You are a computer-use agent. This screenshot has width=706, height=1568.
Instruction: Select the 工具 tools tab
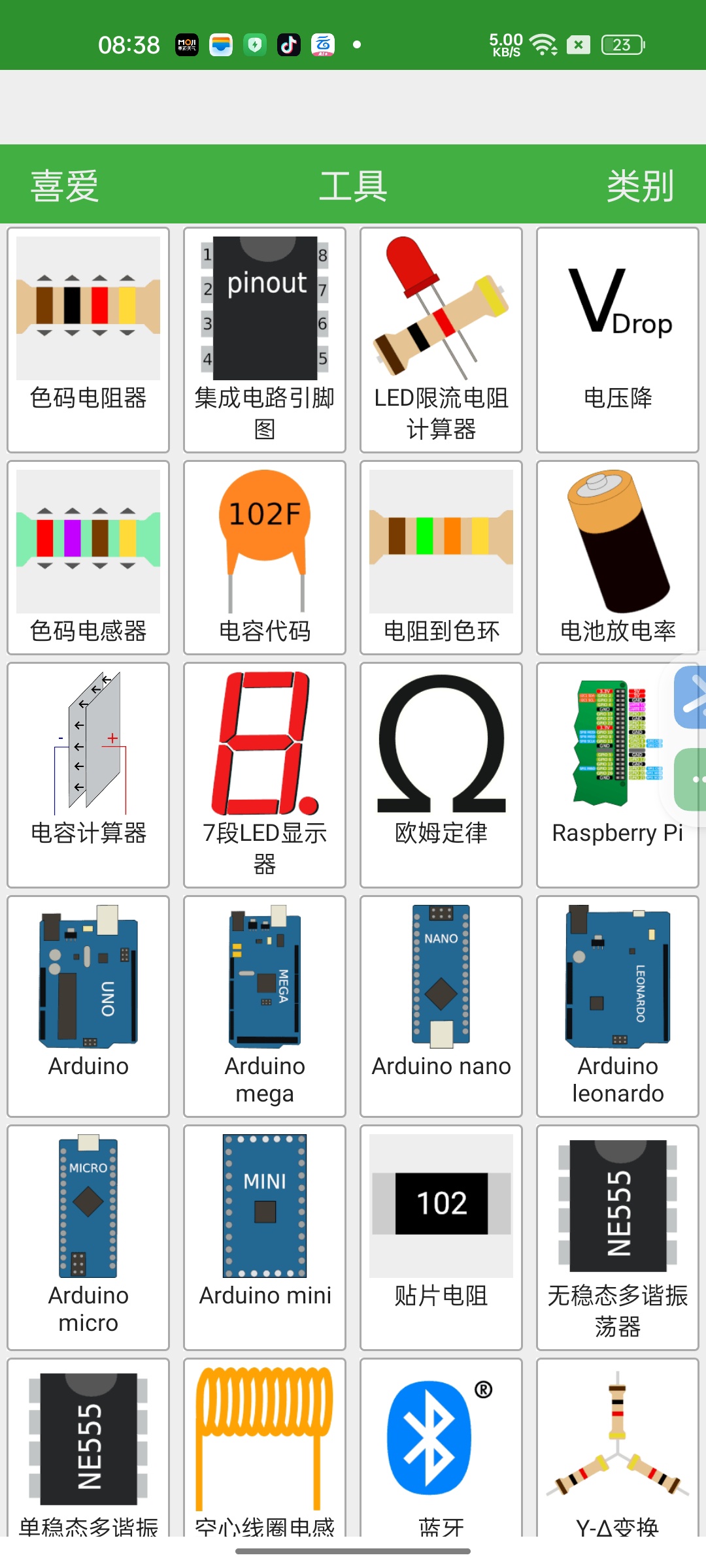point(353,186)
